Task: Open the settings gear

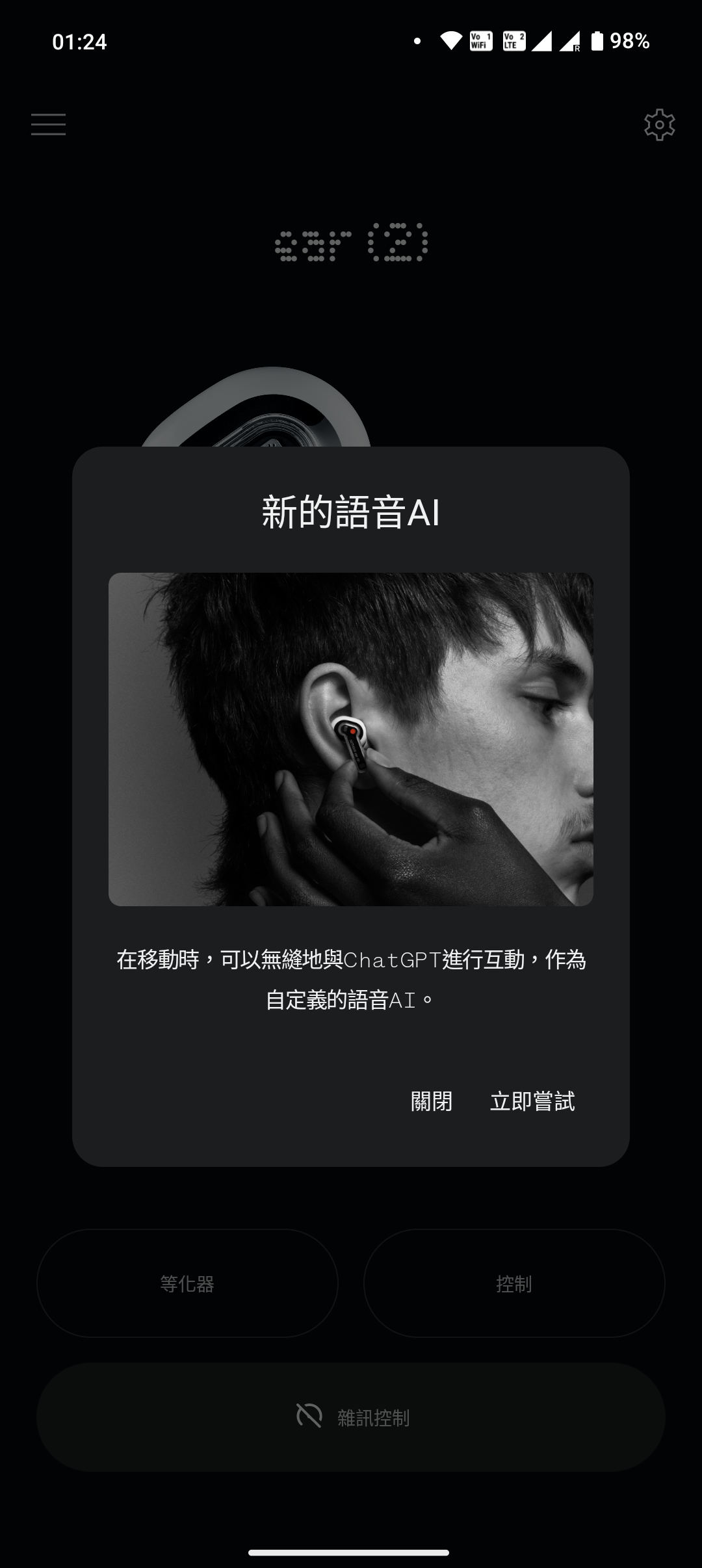Action: pyautogui.click(x=659, y=124)
